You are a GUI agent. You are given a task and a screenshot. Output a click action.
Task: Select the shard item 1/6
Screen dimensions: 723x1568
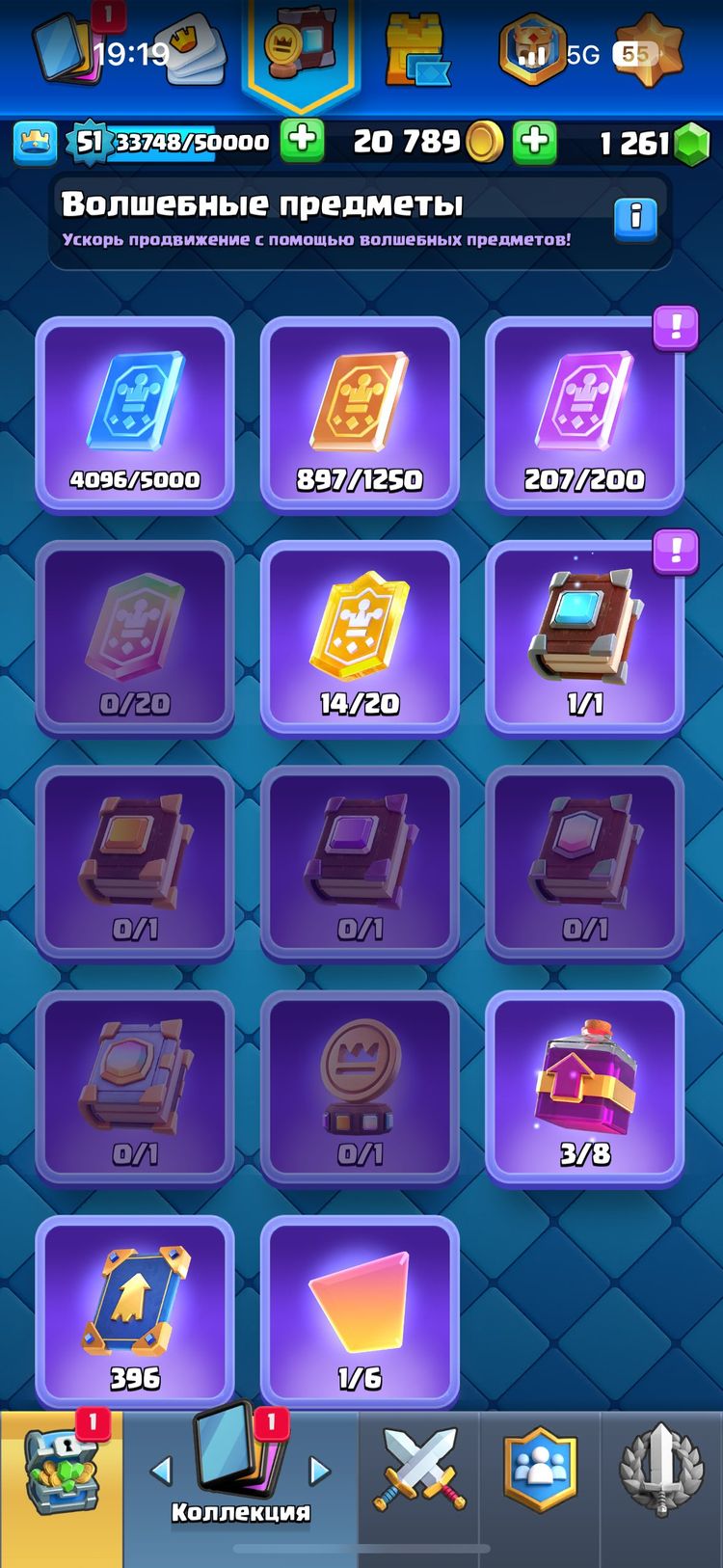[x=360, y=1311]
